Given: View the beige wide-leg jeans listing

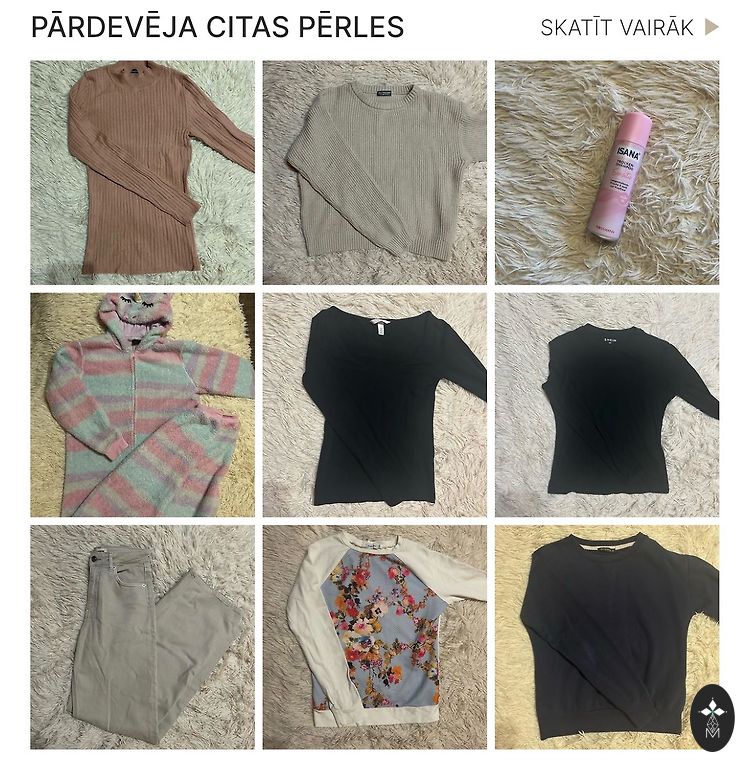Looking at the screenshot, I should pos(142,637).
